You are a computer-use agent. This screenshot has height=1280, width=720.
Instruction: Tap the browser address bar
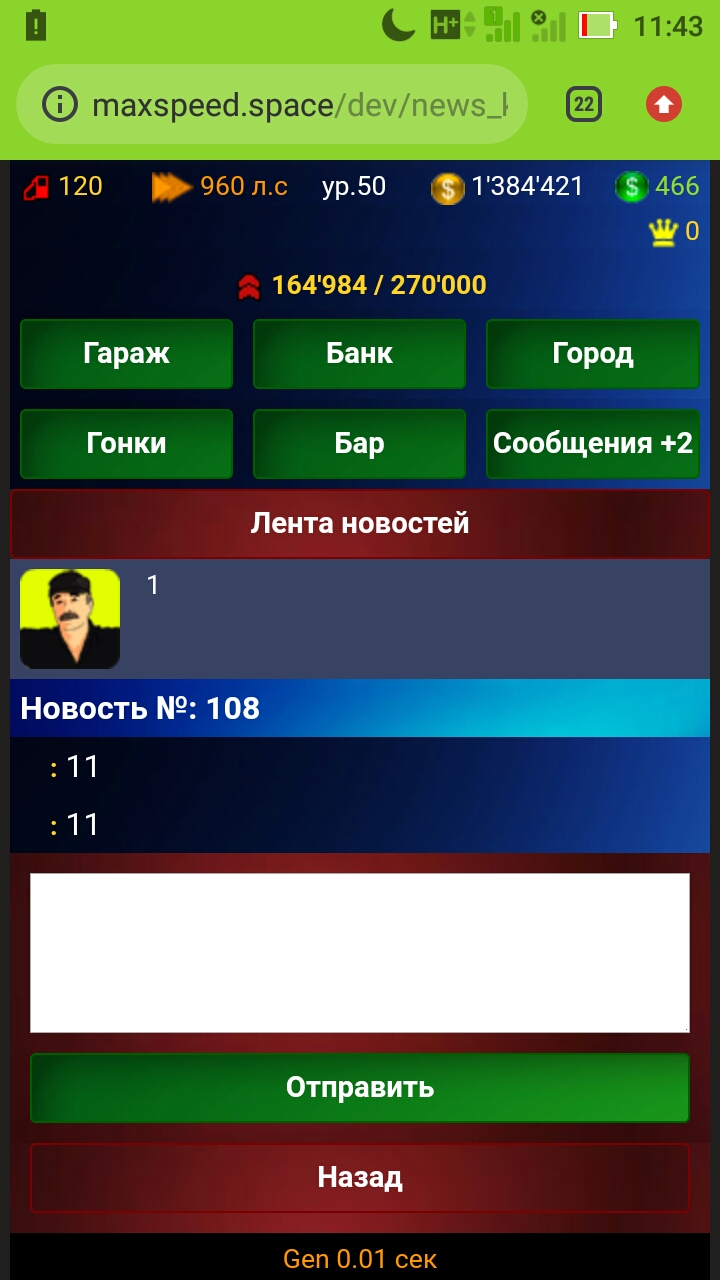[280, 105]
